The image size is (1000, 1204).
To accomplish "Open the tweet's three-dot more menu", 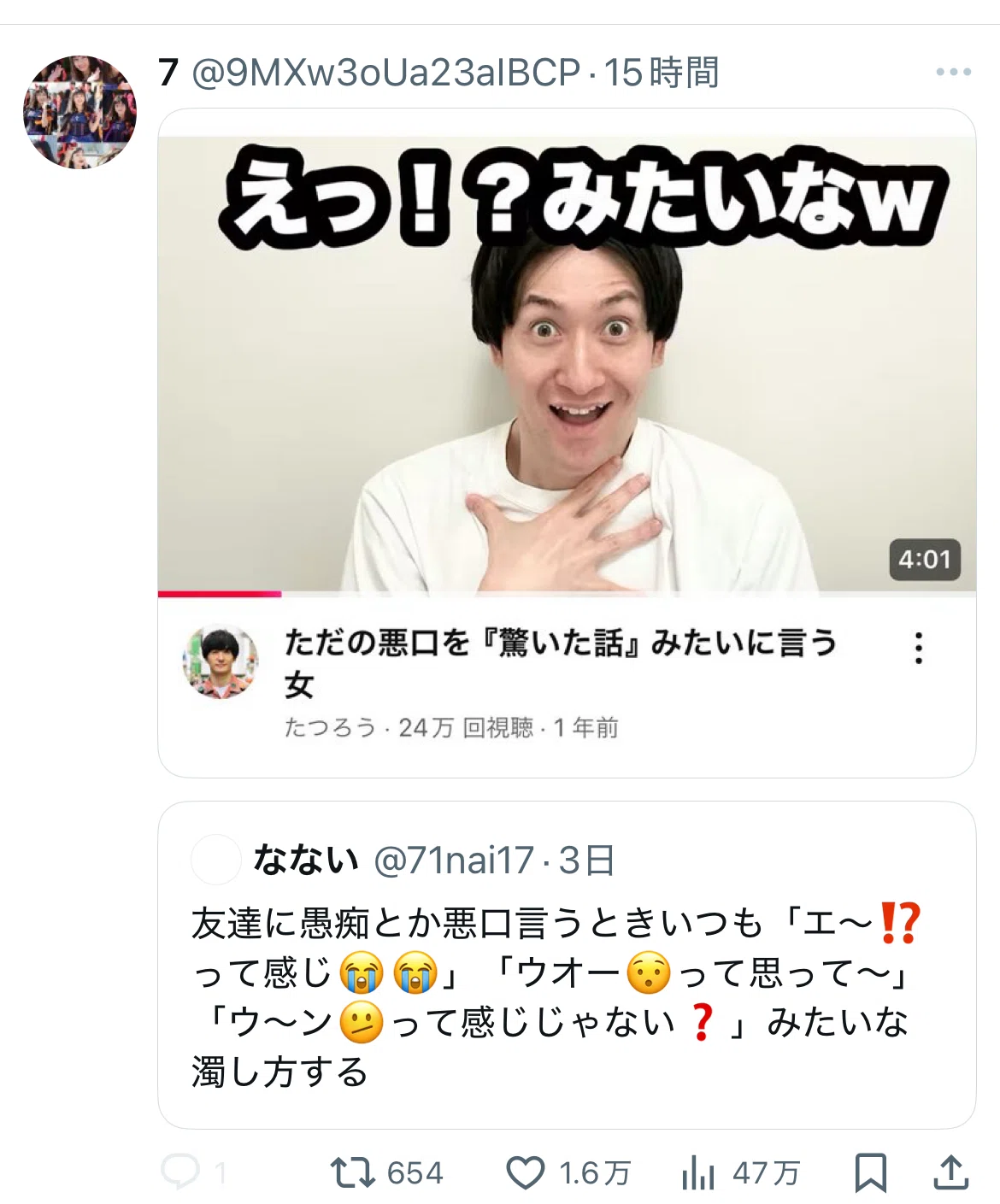I will [953, 72].
